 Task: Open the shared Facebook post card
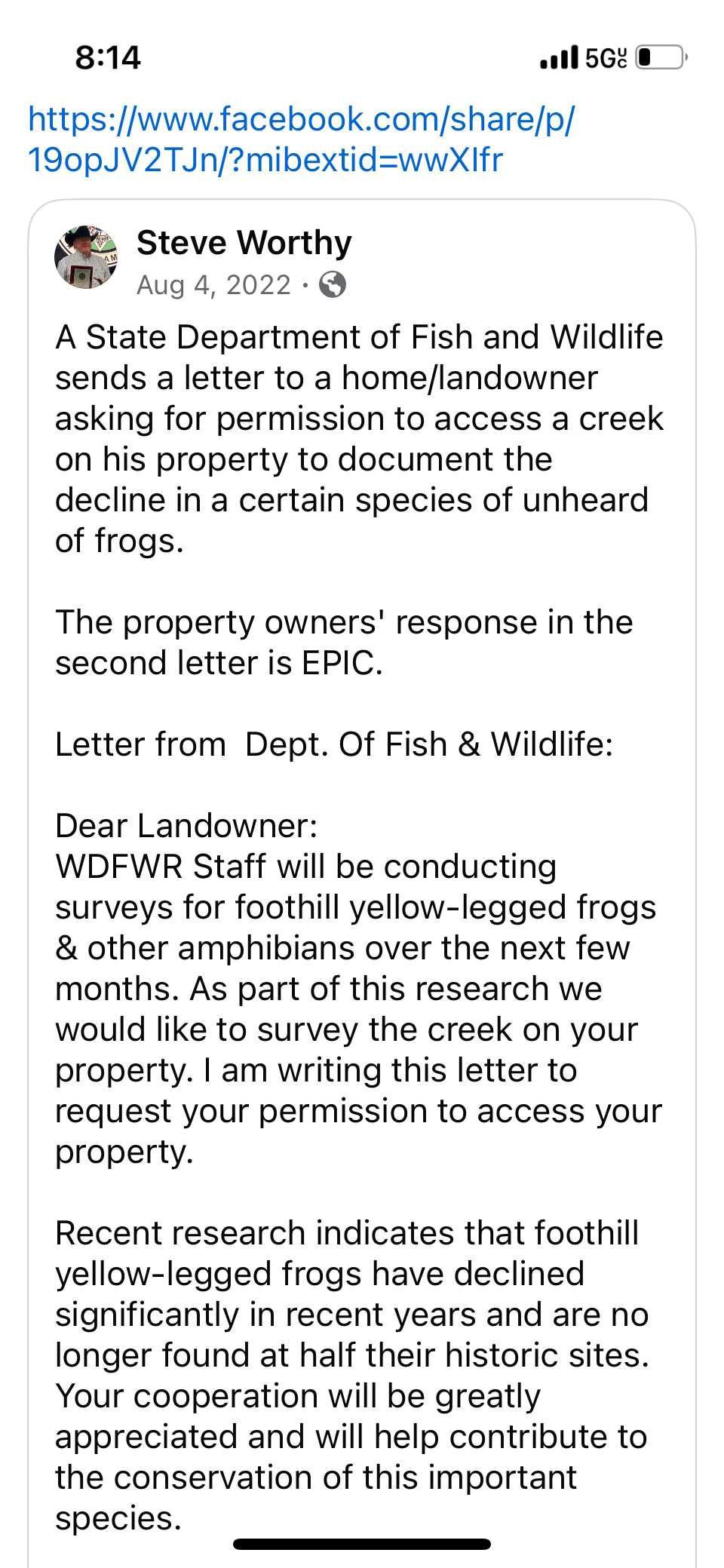pyautogui.click(x=362, y=882)
